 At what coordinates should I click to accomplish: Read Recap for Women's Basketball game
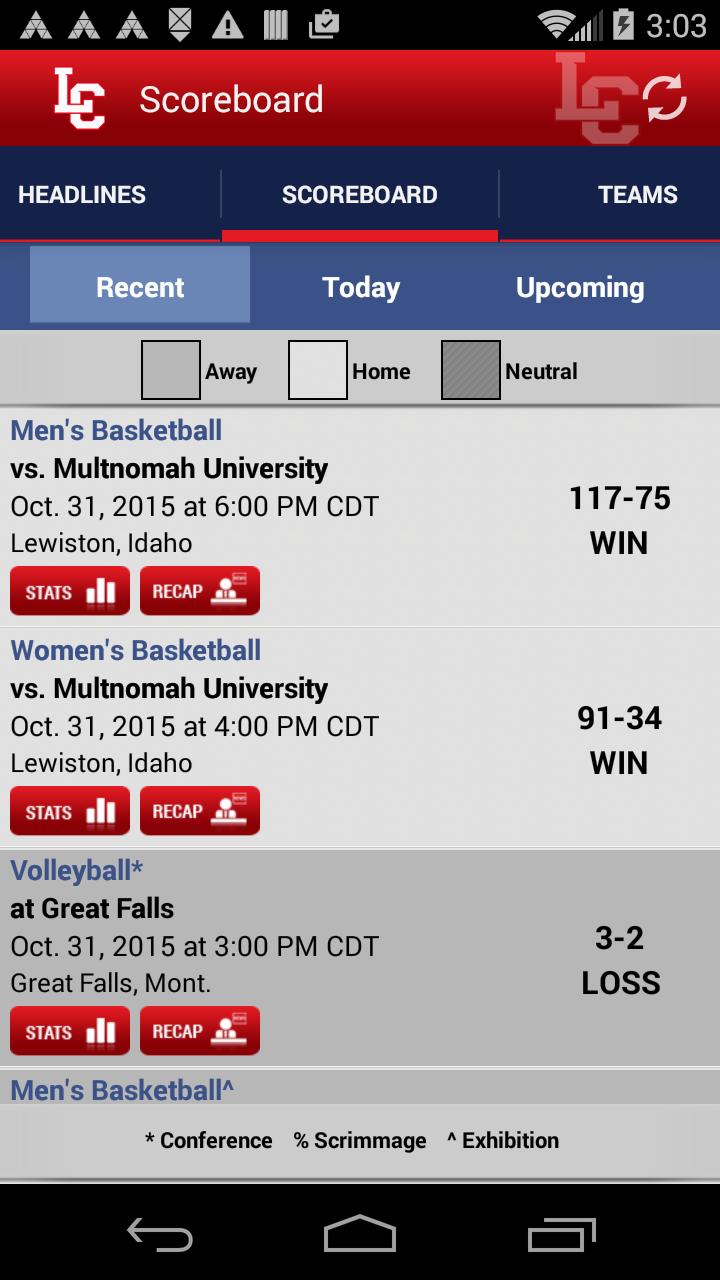click(x=200, y=811)
